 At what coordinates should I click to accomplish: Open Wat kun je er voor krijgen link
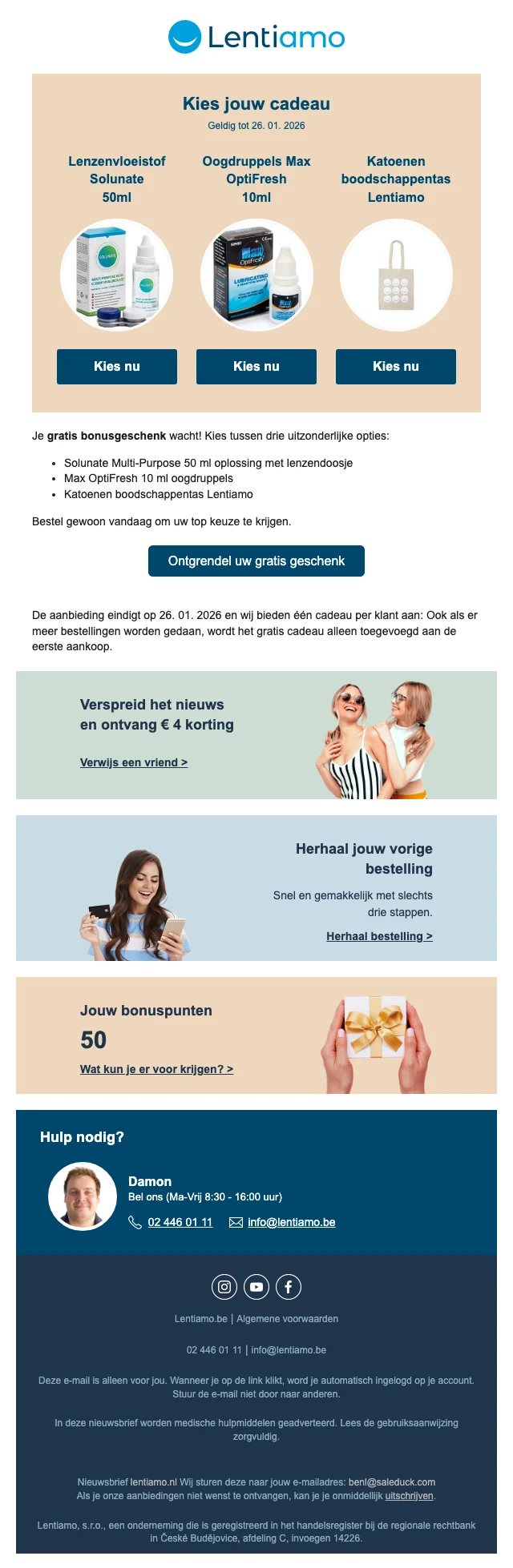[x=156, y=1069]
